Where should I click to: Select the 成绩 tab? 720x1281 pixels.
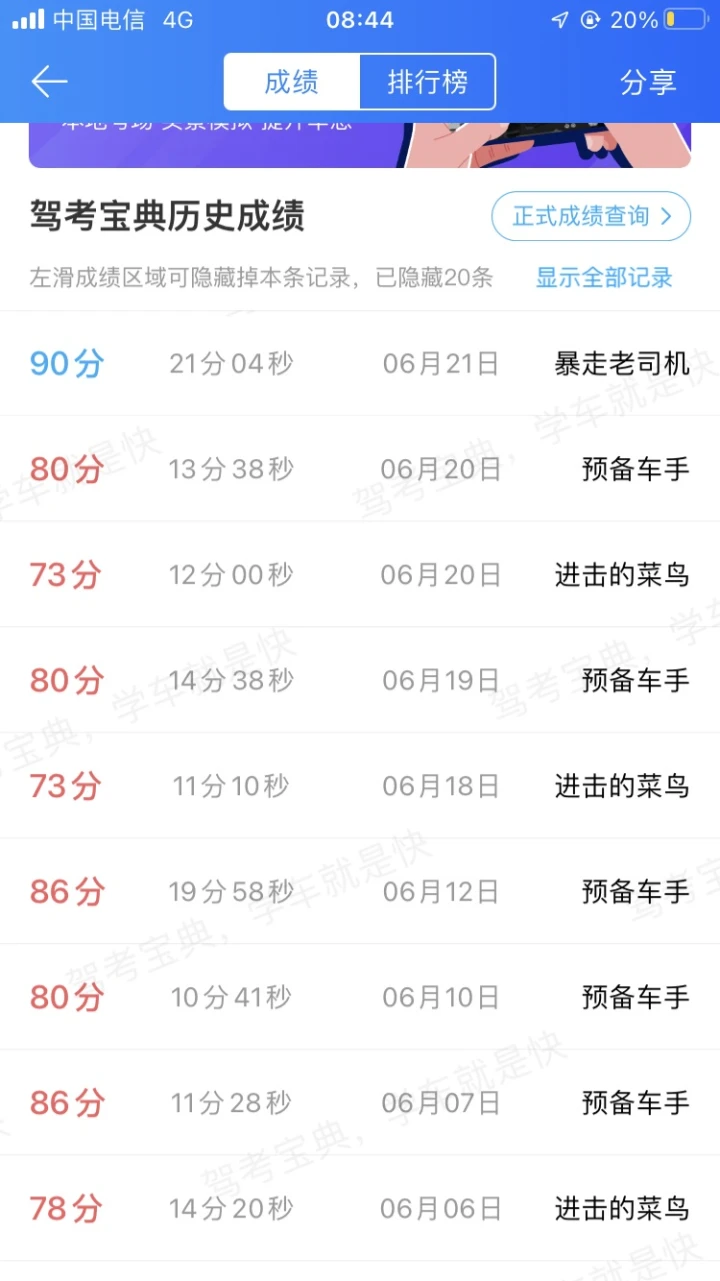click(x=291, y=82)
